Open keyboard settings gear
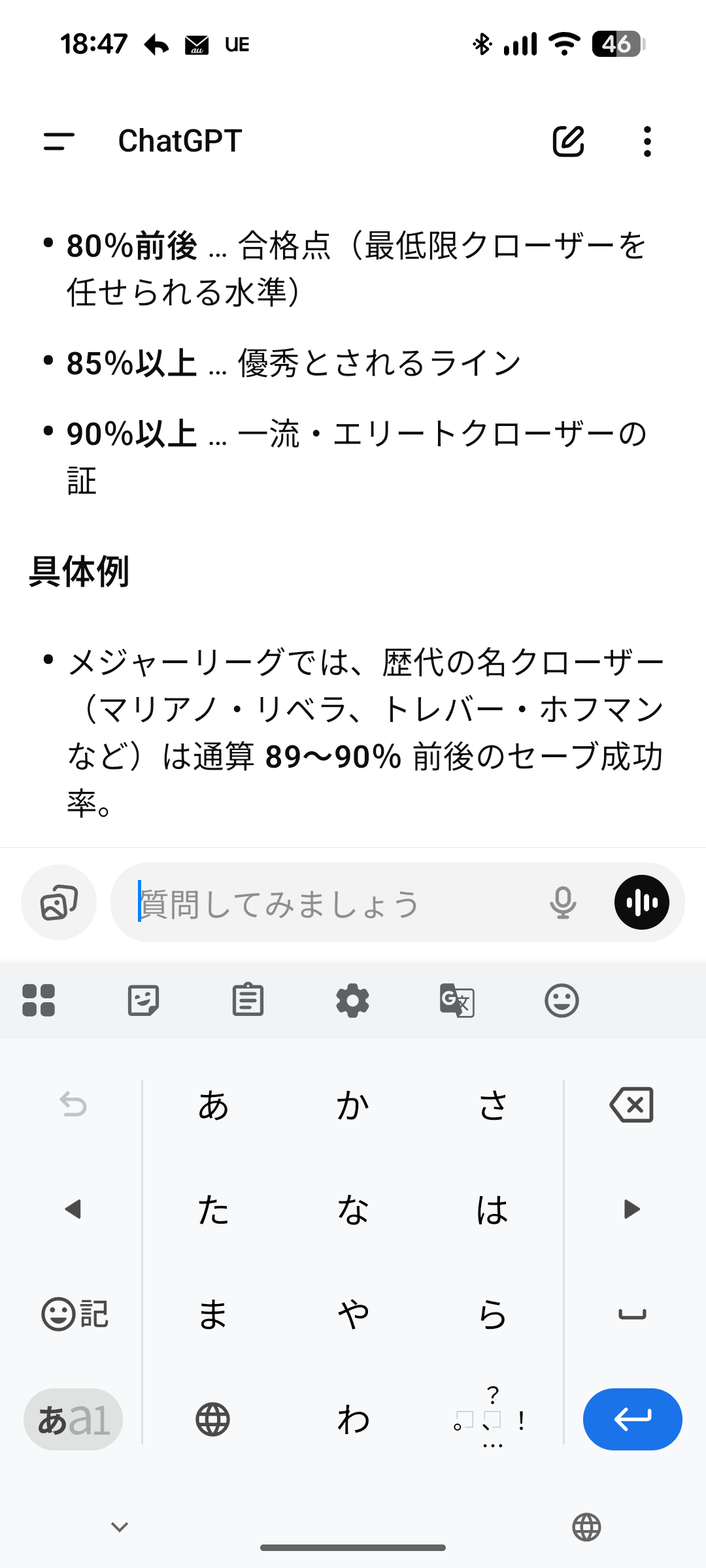The width and height of the screenshot is (706, 1568). pyautogui.click(x=353, y=1000)
